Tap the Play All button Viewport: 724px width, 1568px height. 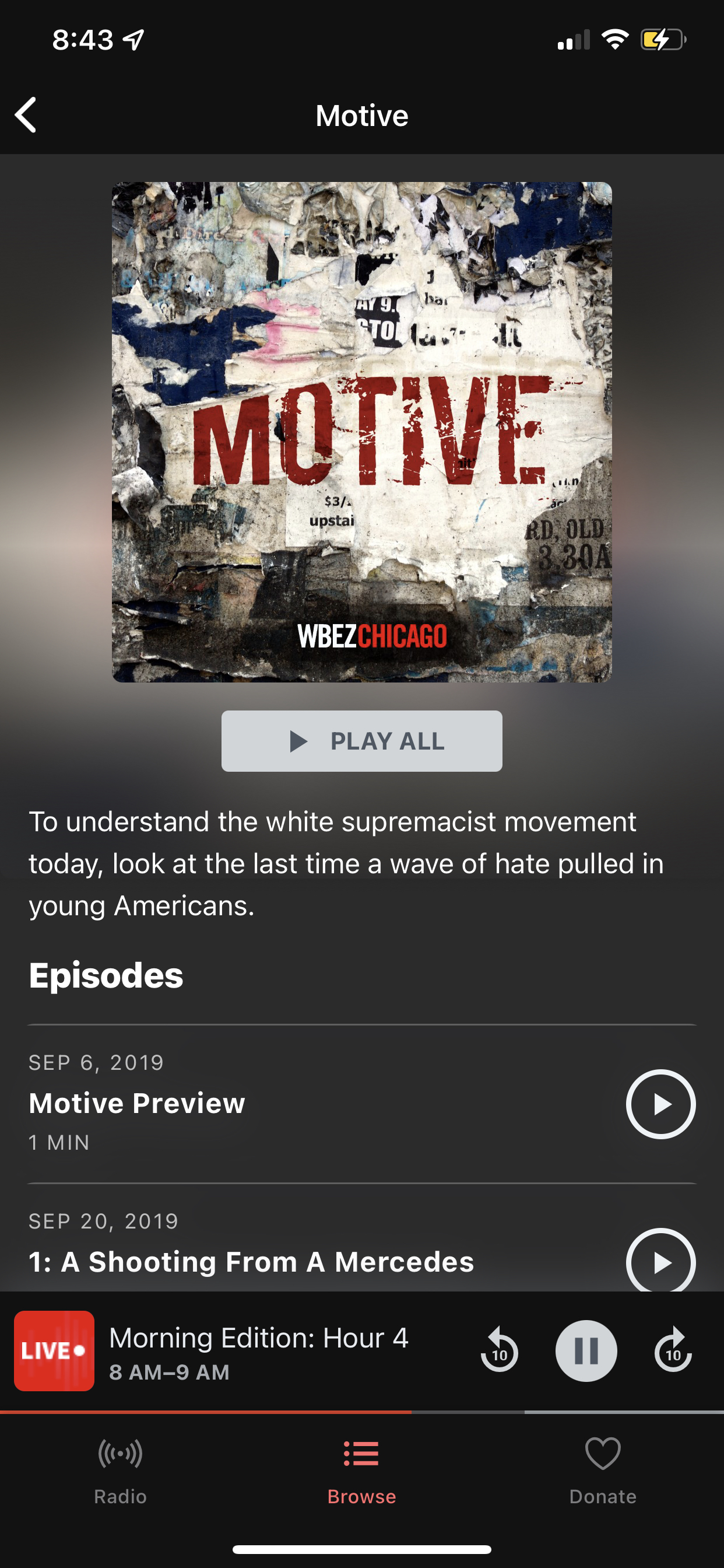pos(361,741)
